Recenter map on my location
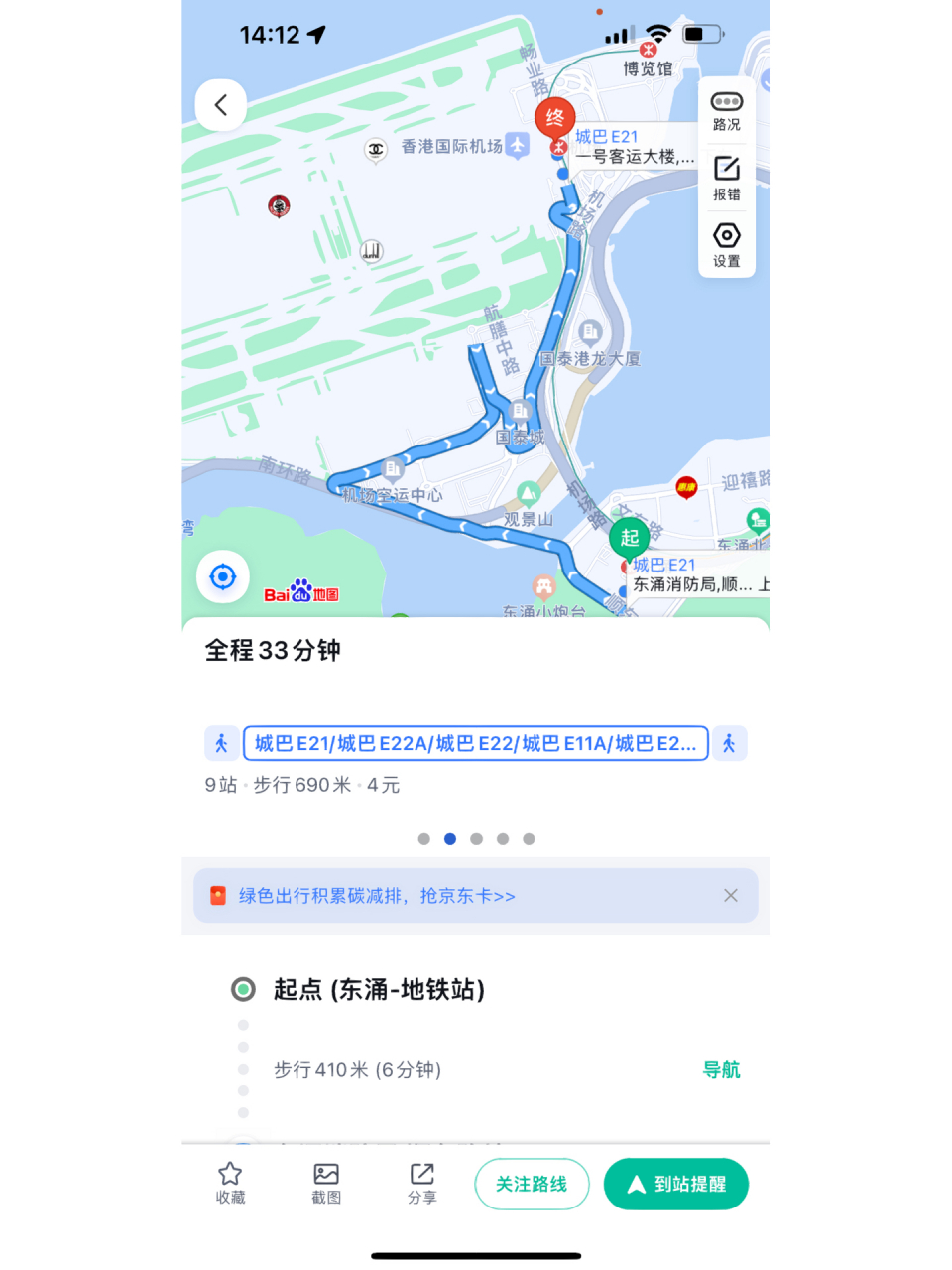 tap(223, 576)
